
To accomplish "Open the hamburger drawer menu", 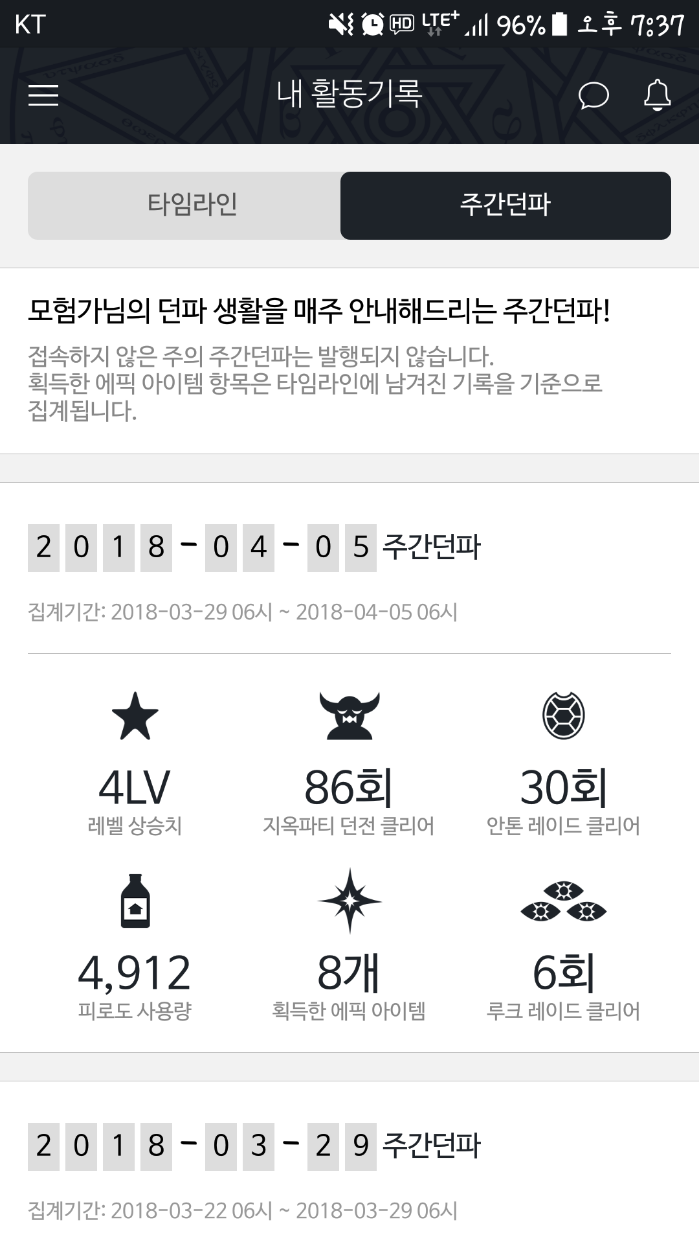I will click(x=43, y=96).
